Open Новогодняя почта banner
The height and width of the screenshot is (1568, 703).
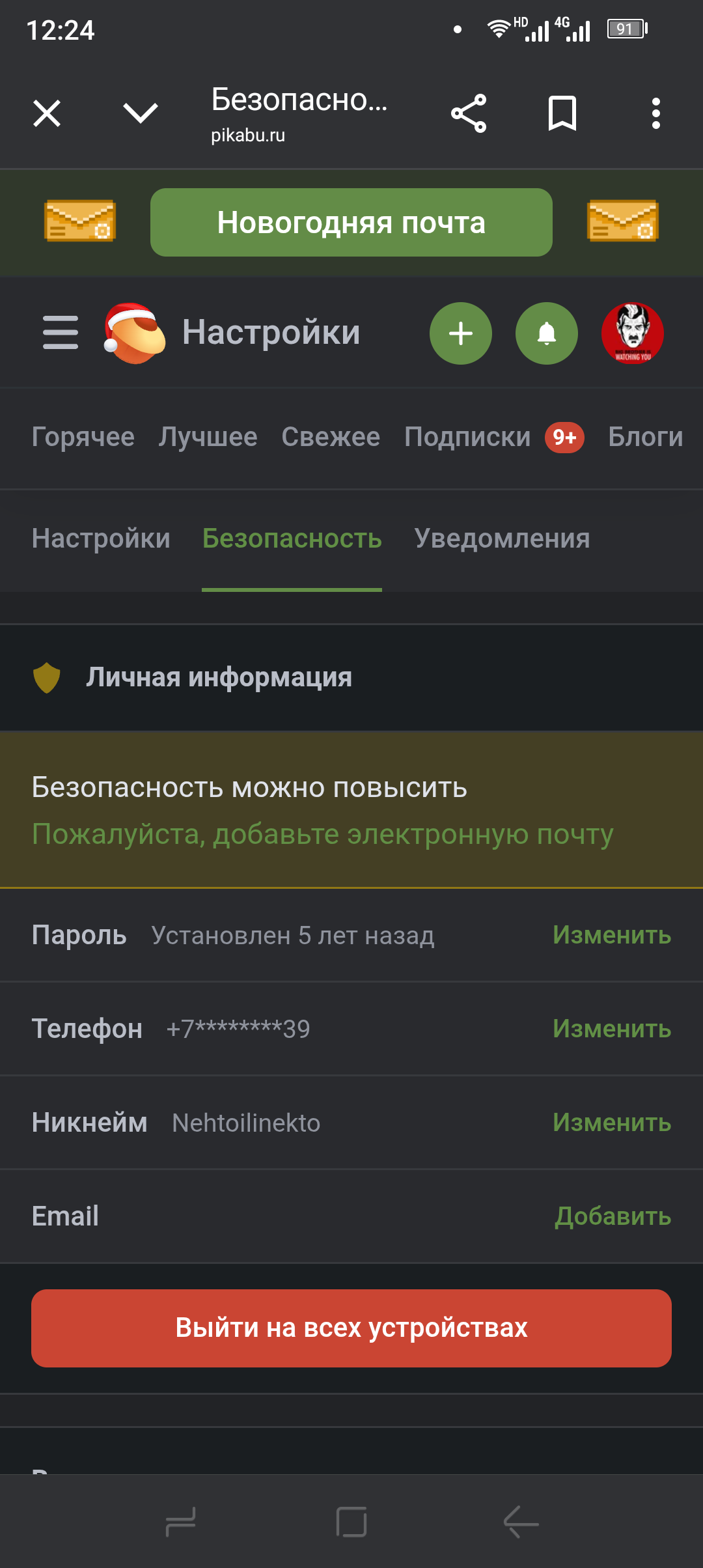pos(351,223)
